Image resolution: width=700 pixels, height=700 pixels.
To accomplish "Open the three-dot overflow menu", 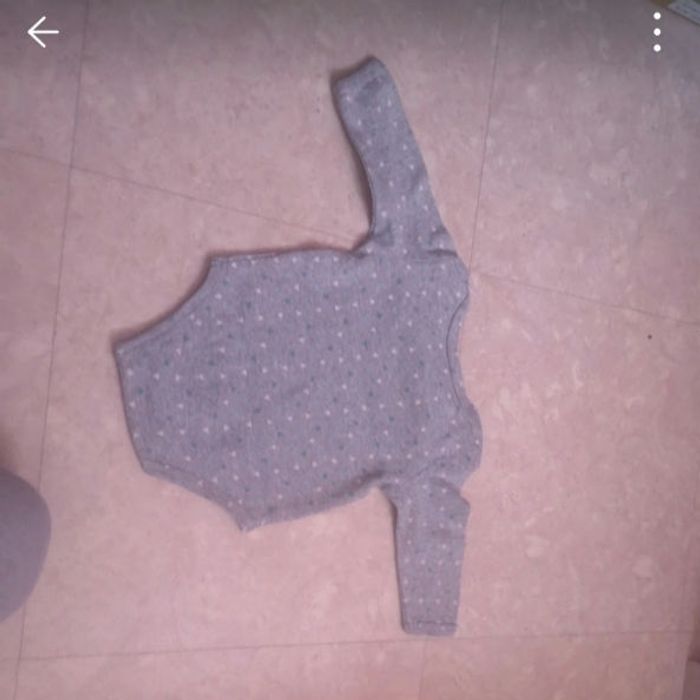I will point(657,32).
